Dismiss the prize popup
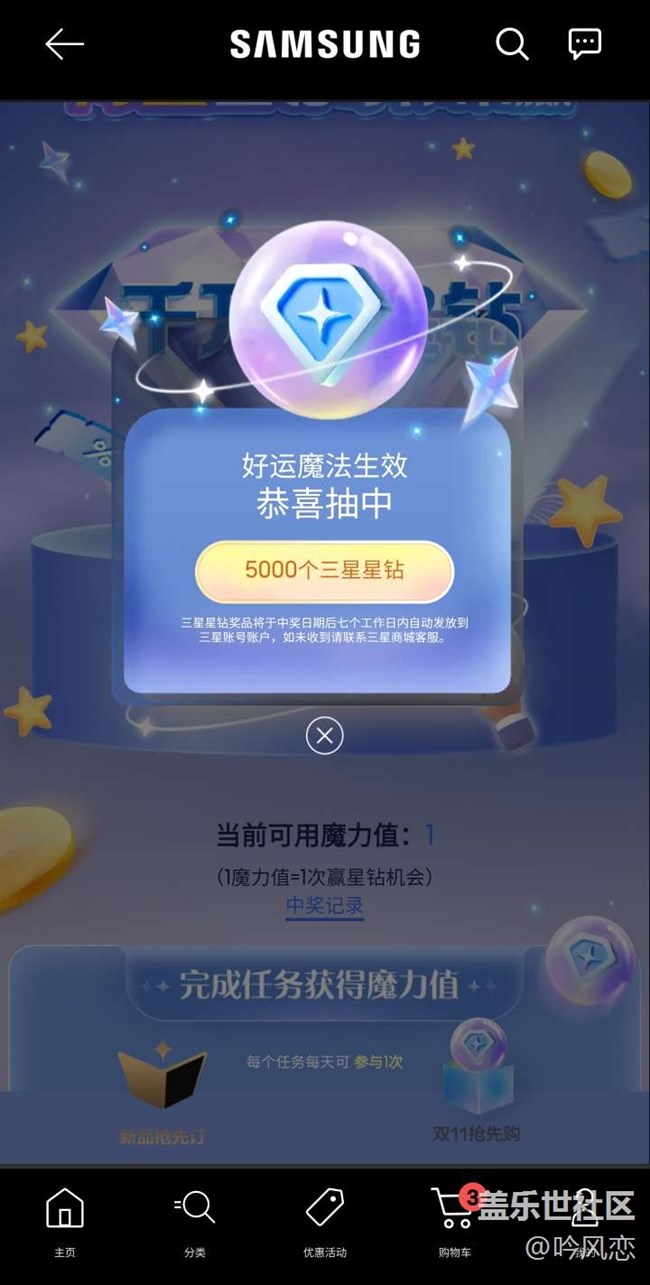The height and width of the screenshot is (1285, 650). coord(324,736)
